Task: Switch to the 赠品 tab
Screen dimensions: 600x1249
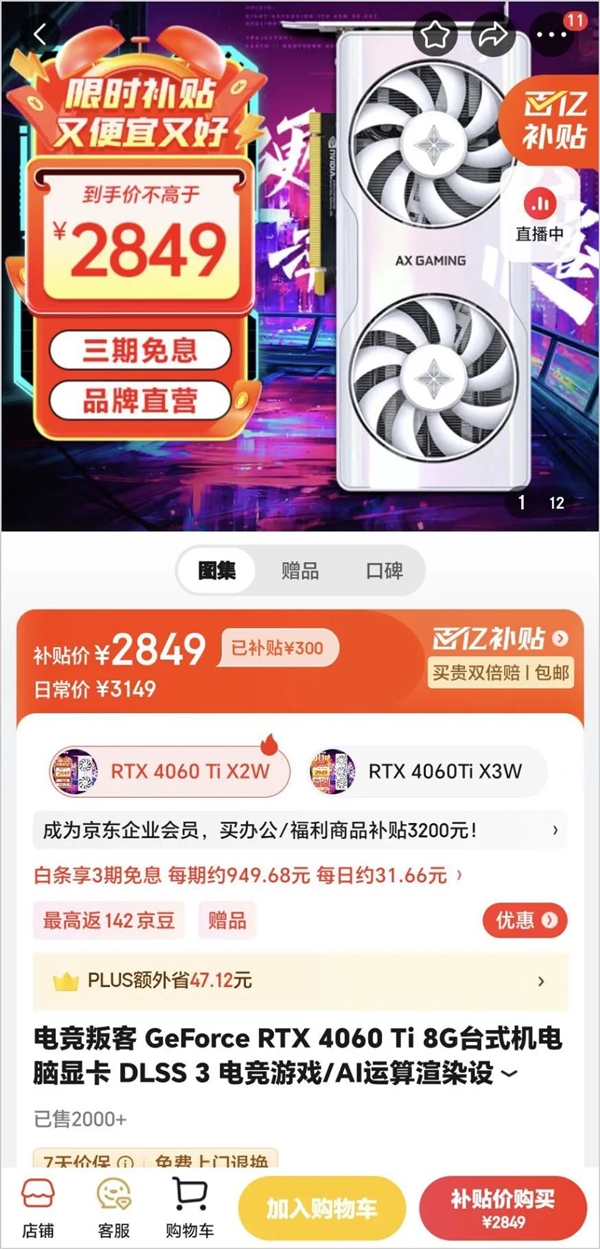Action: [300, 571]
